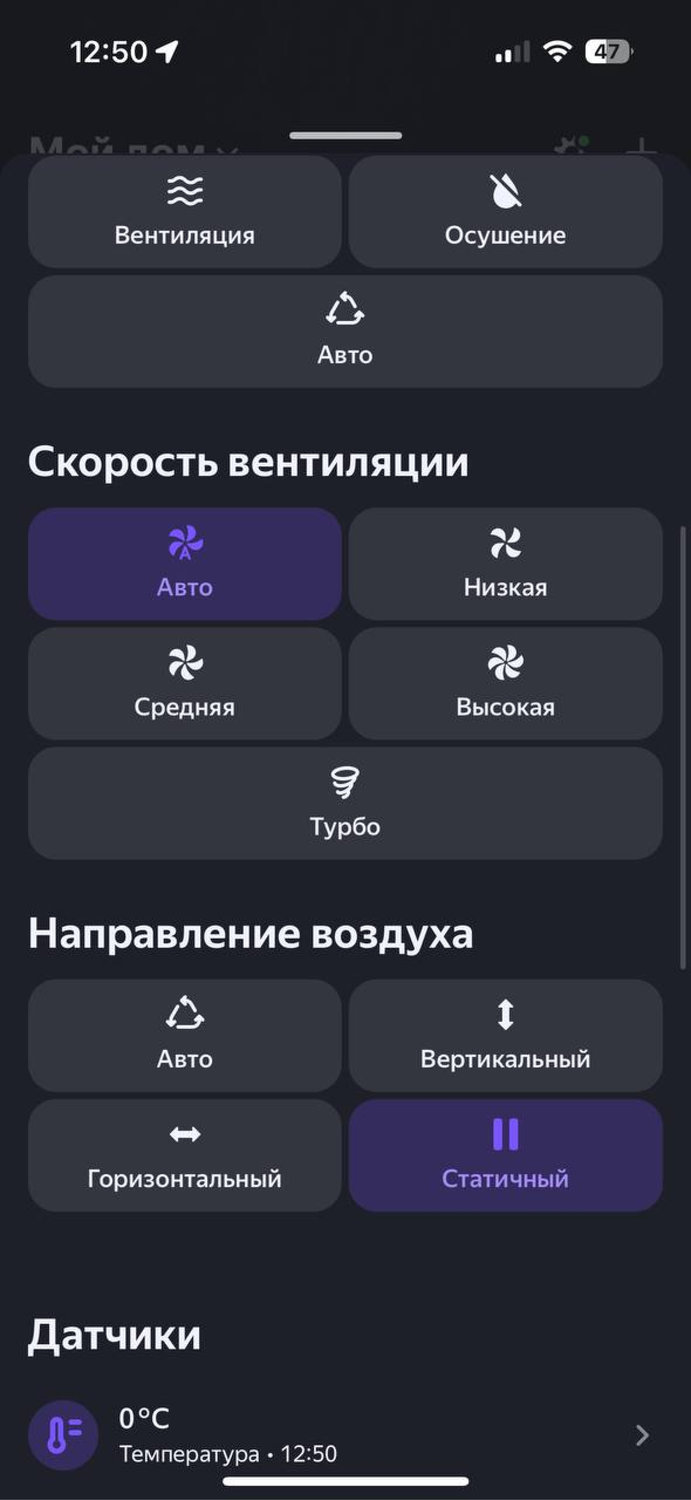Set air direction to Статичный
Image resolution: width=691 pixels, height=1500 pixels.
point(505,1155)
